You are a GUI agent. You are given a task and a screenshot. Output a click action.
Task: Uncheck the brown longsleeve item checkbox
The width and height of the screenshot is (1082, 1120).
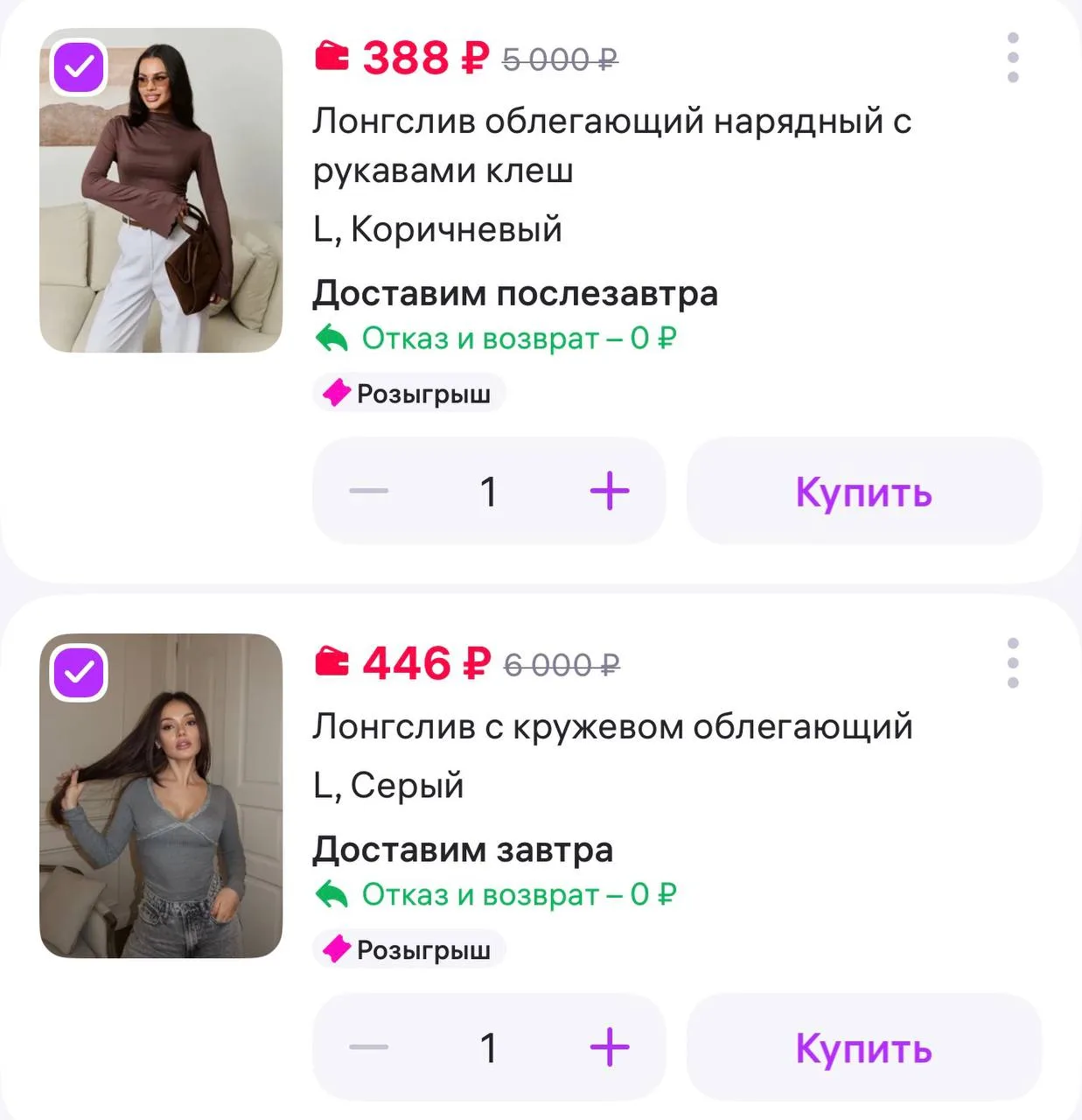point(79,67)
